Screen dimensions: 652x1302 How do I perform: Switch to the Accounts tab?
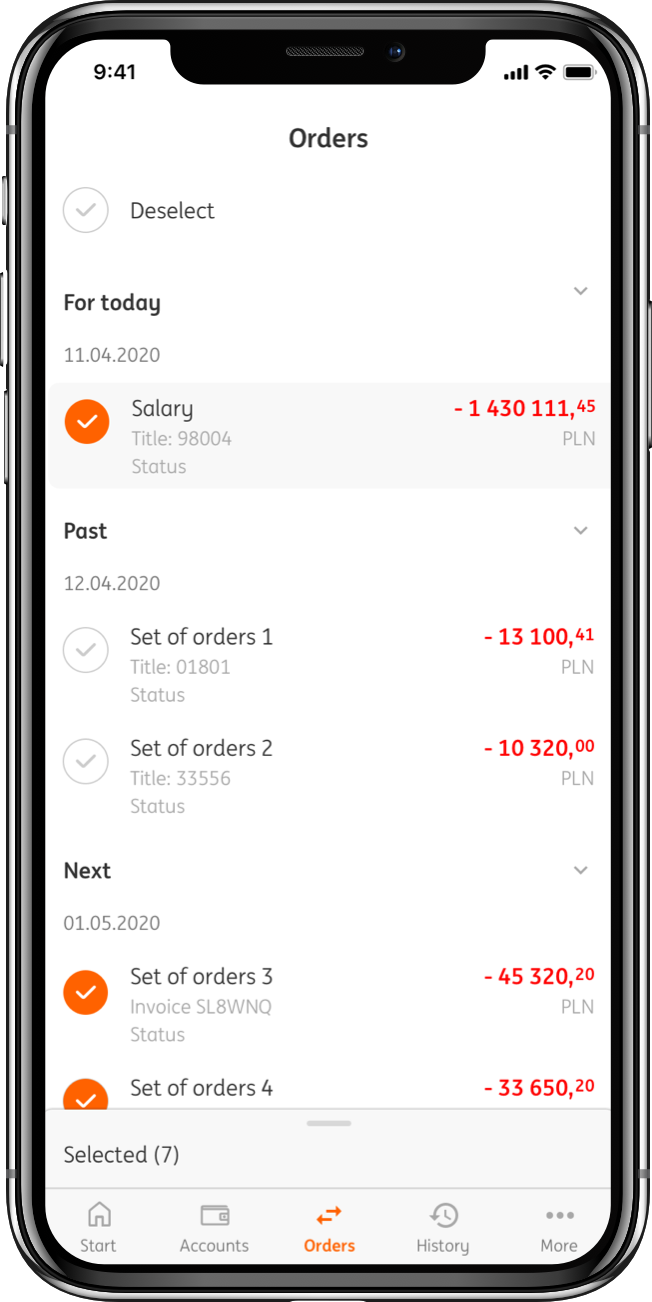point(214,1228)
